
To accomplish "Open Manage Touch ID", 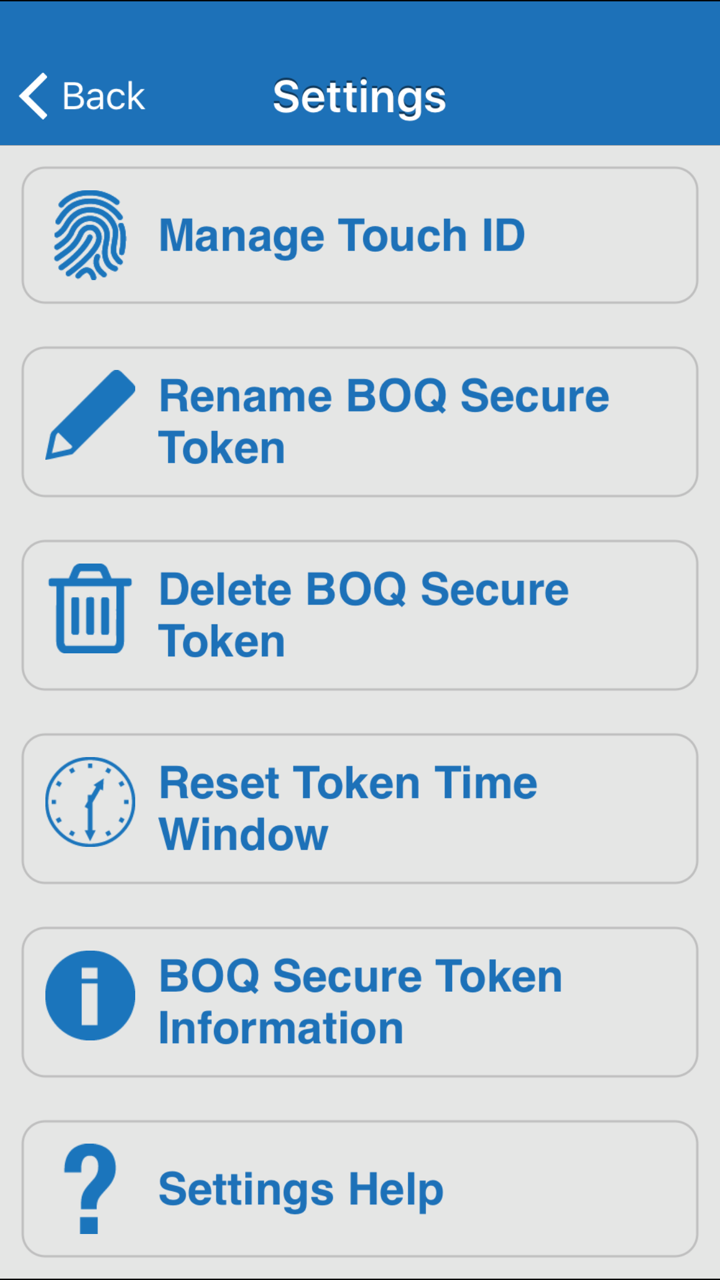I will (x=360, y=236).
